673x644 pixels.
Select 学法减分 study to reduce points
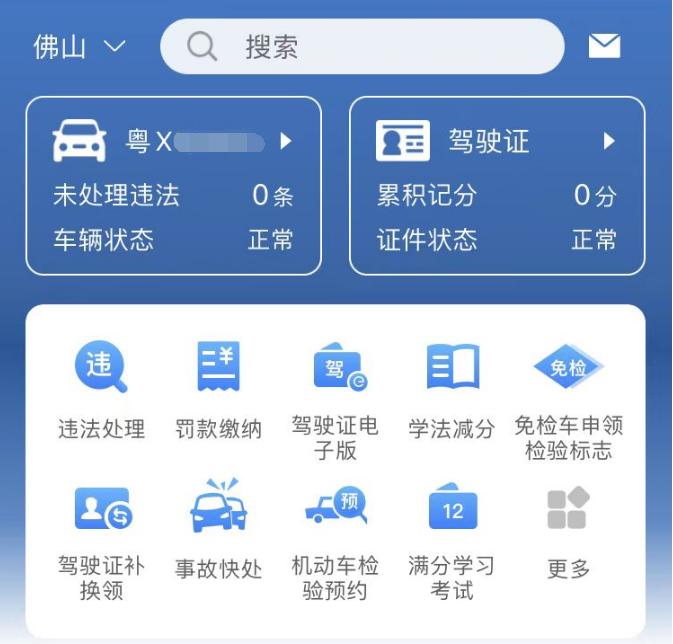(452, 391)
